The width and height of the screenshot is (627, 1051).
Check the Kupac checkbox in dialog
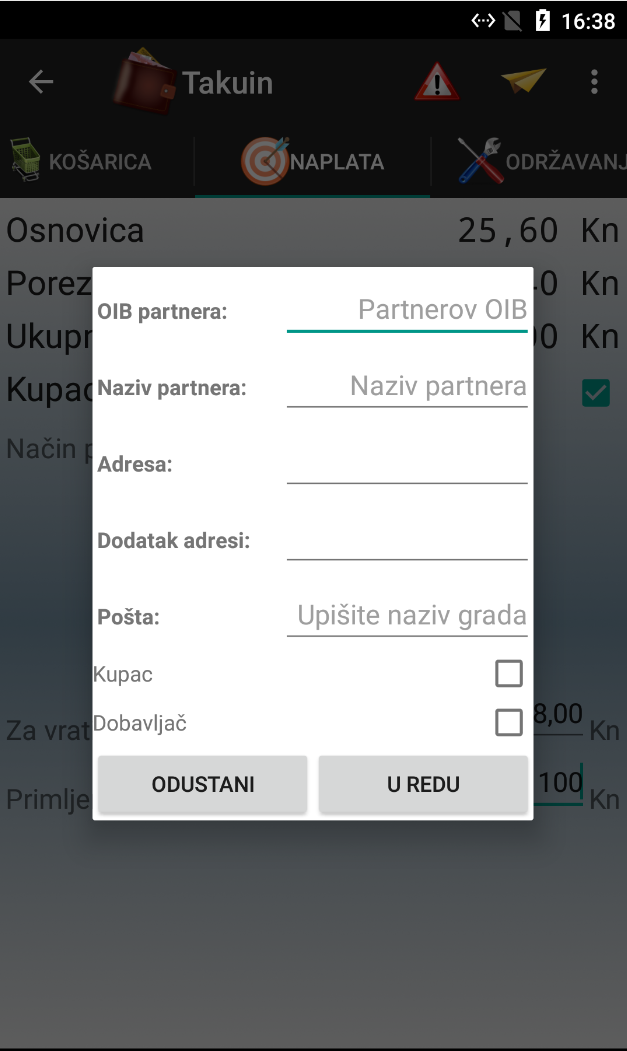(x=509, y=674)
